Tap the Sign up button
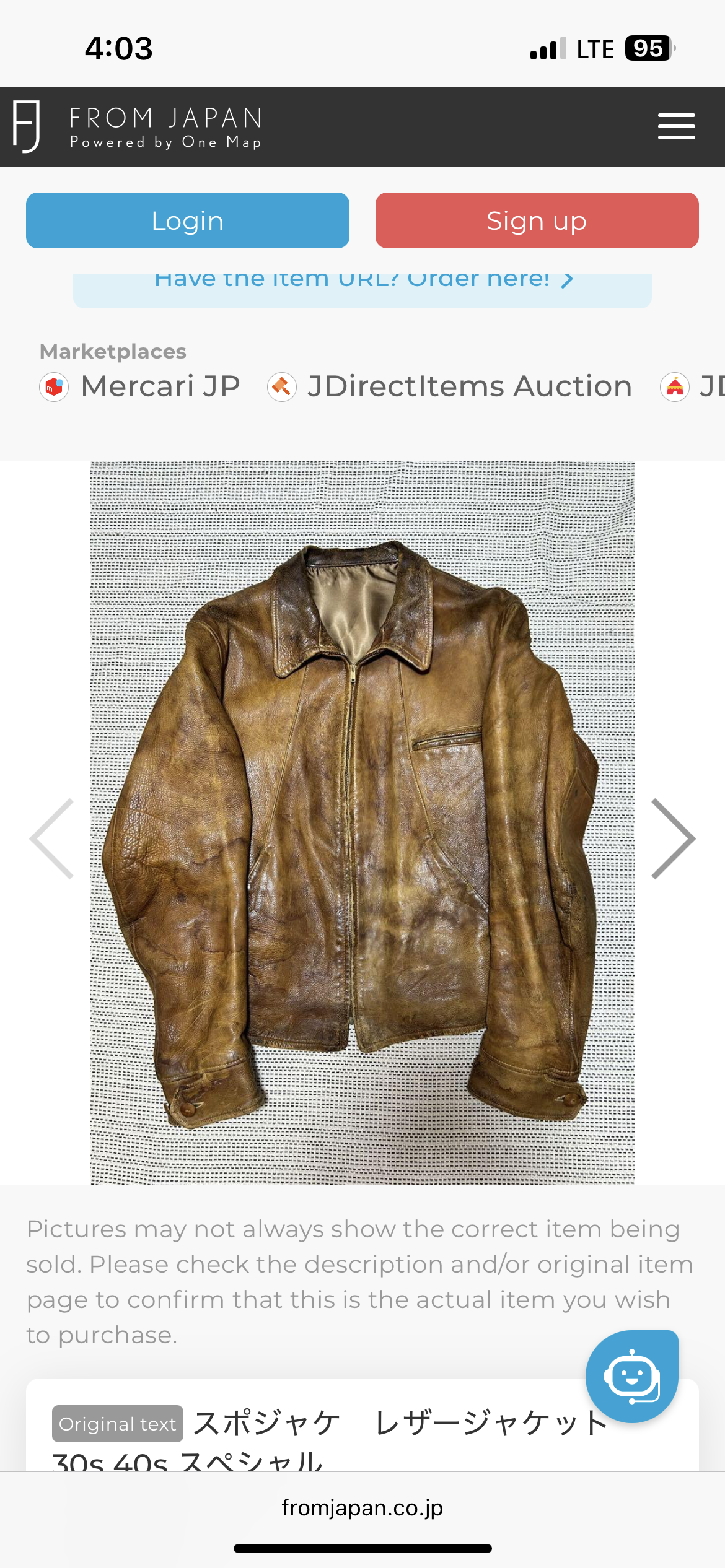 click(x=537, y=220)
